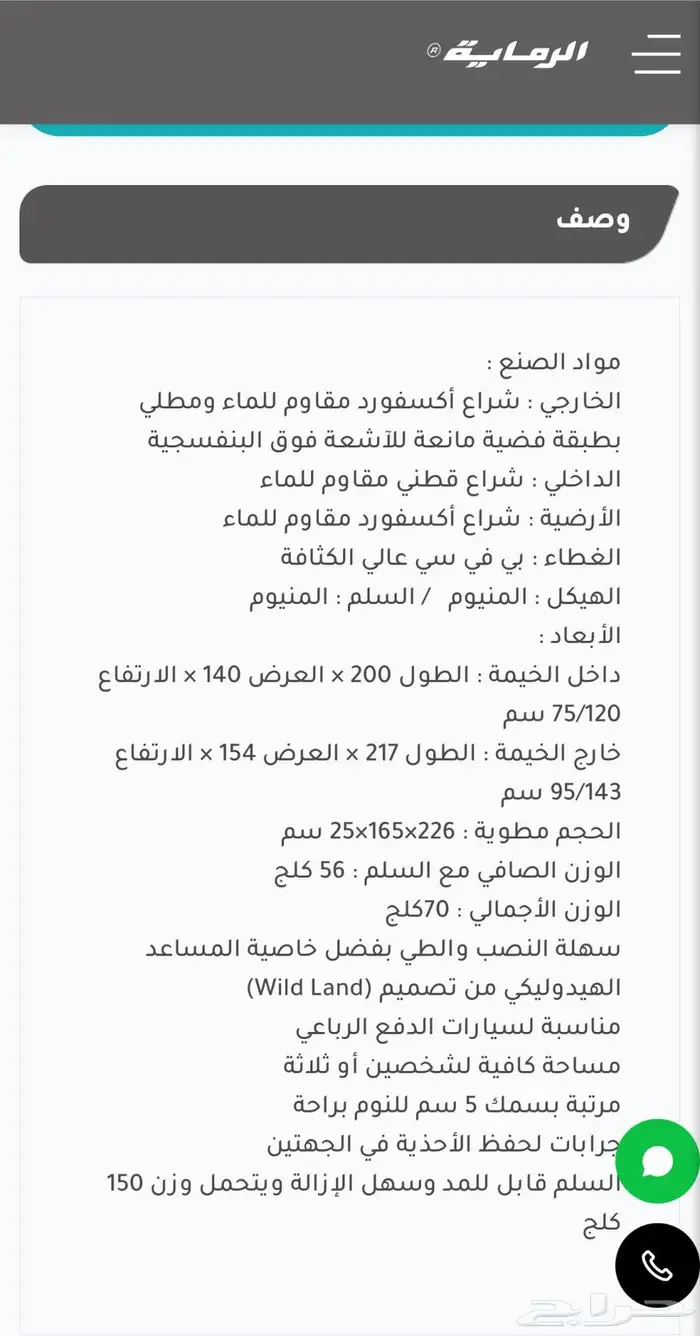Start a chat via the green bubble
This screenshot has width=700, height=1336.
tap(657, 1161)
